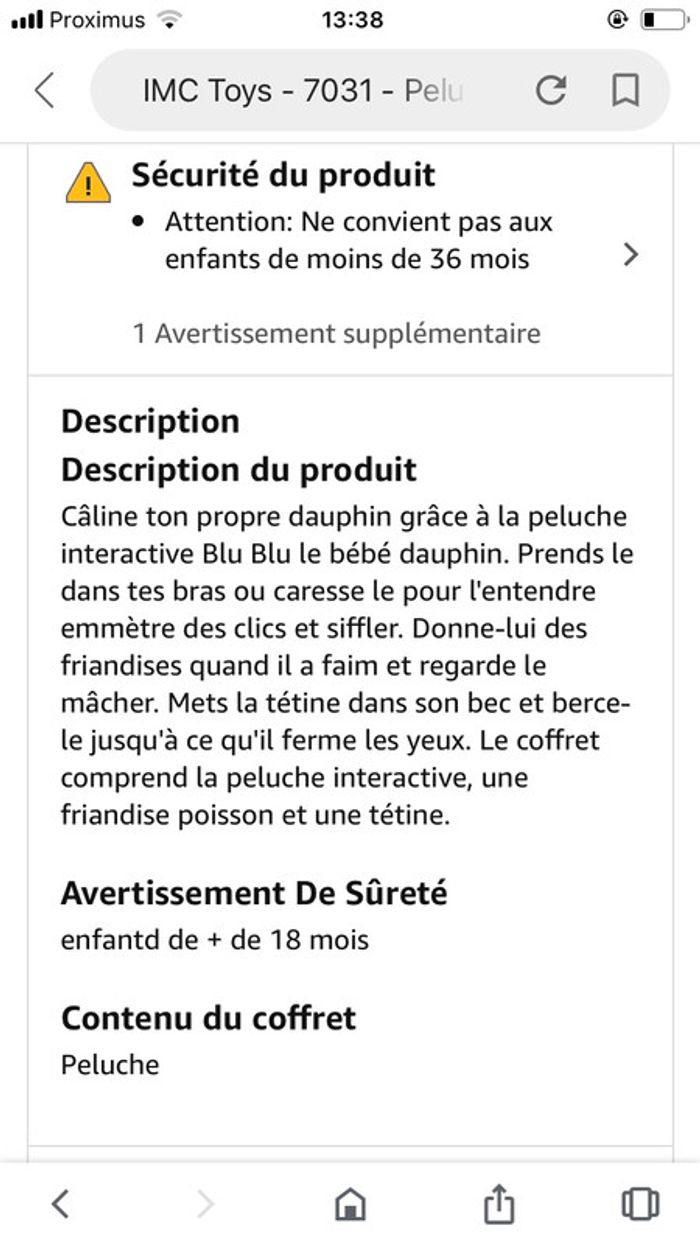Open the Sécurité du produit warning details
This screenshot has height=1244, width=700.
click(x=630, y=255)
